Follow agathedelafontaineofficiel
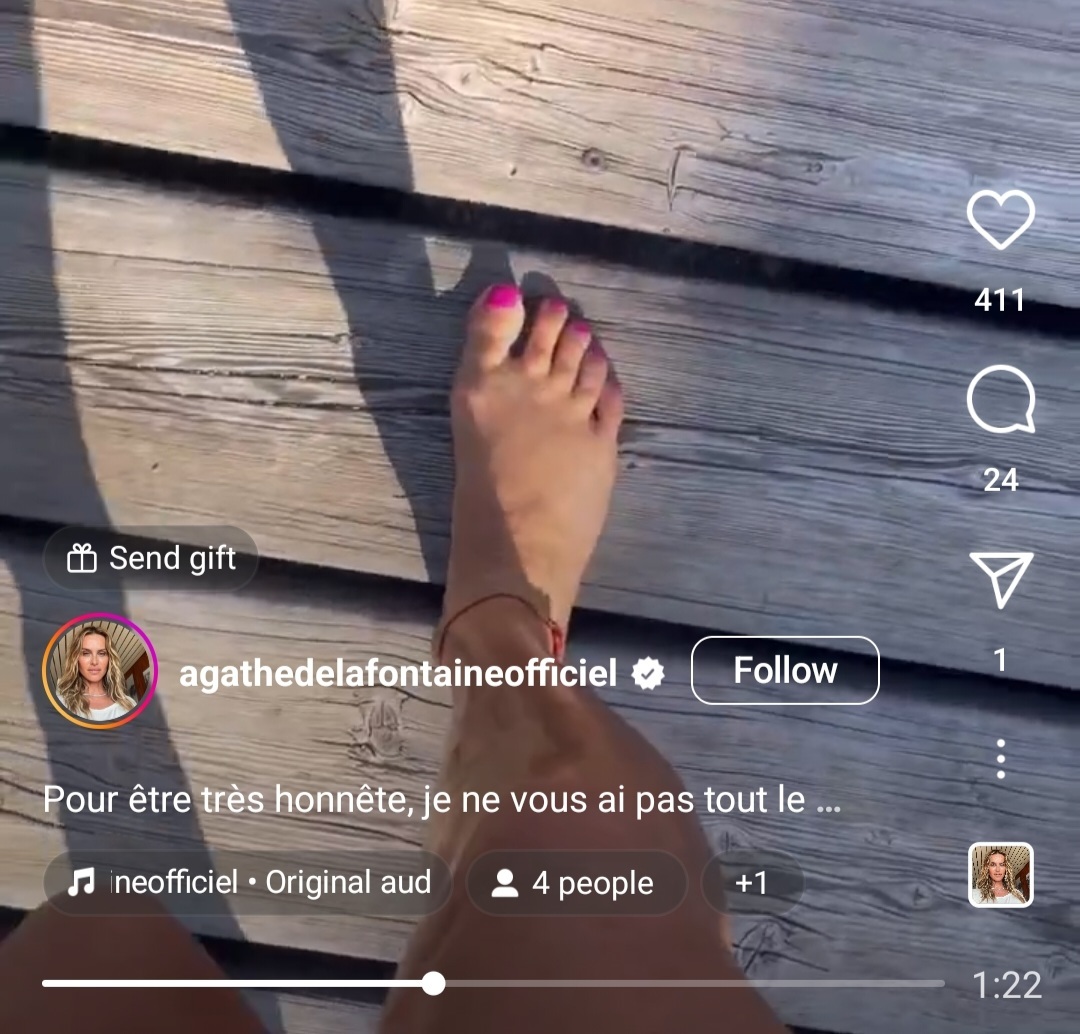 785,670
